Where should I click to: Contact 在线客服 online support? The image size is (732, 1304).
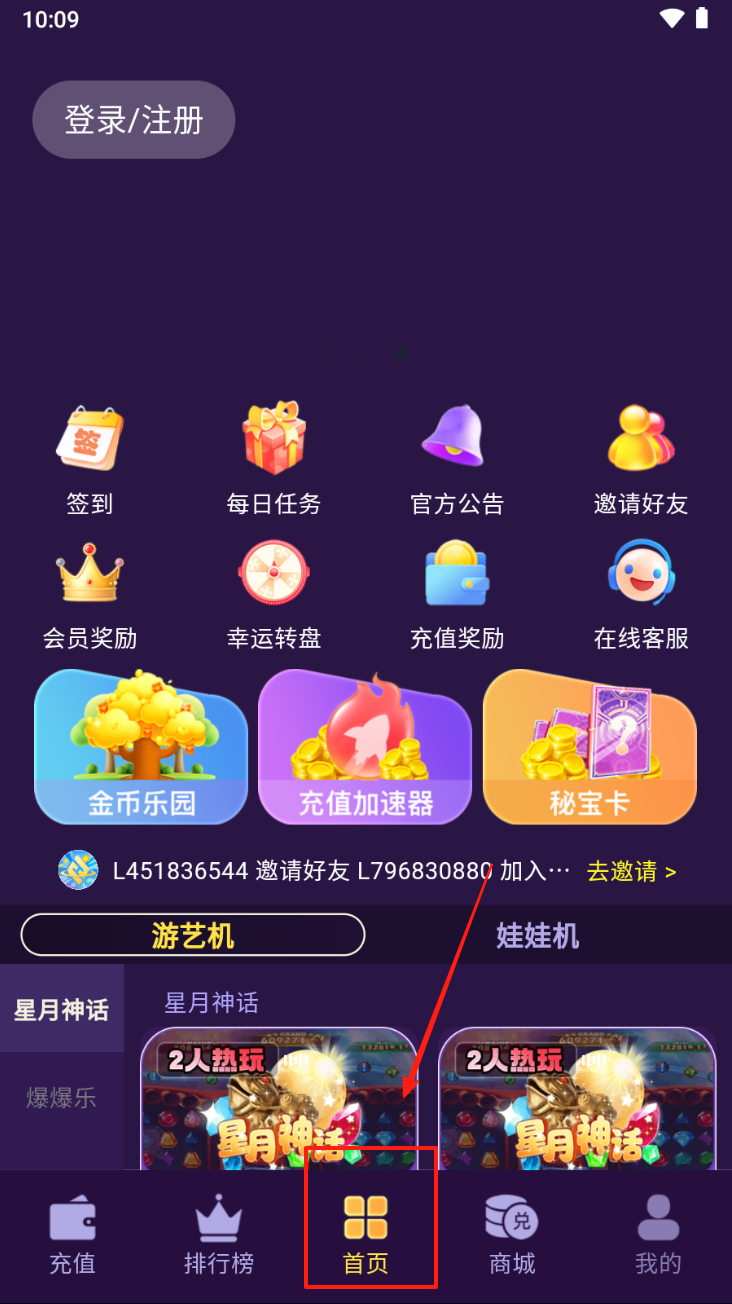point(641,592)
